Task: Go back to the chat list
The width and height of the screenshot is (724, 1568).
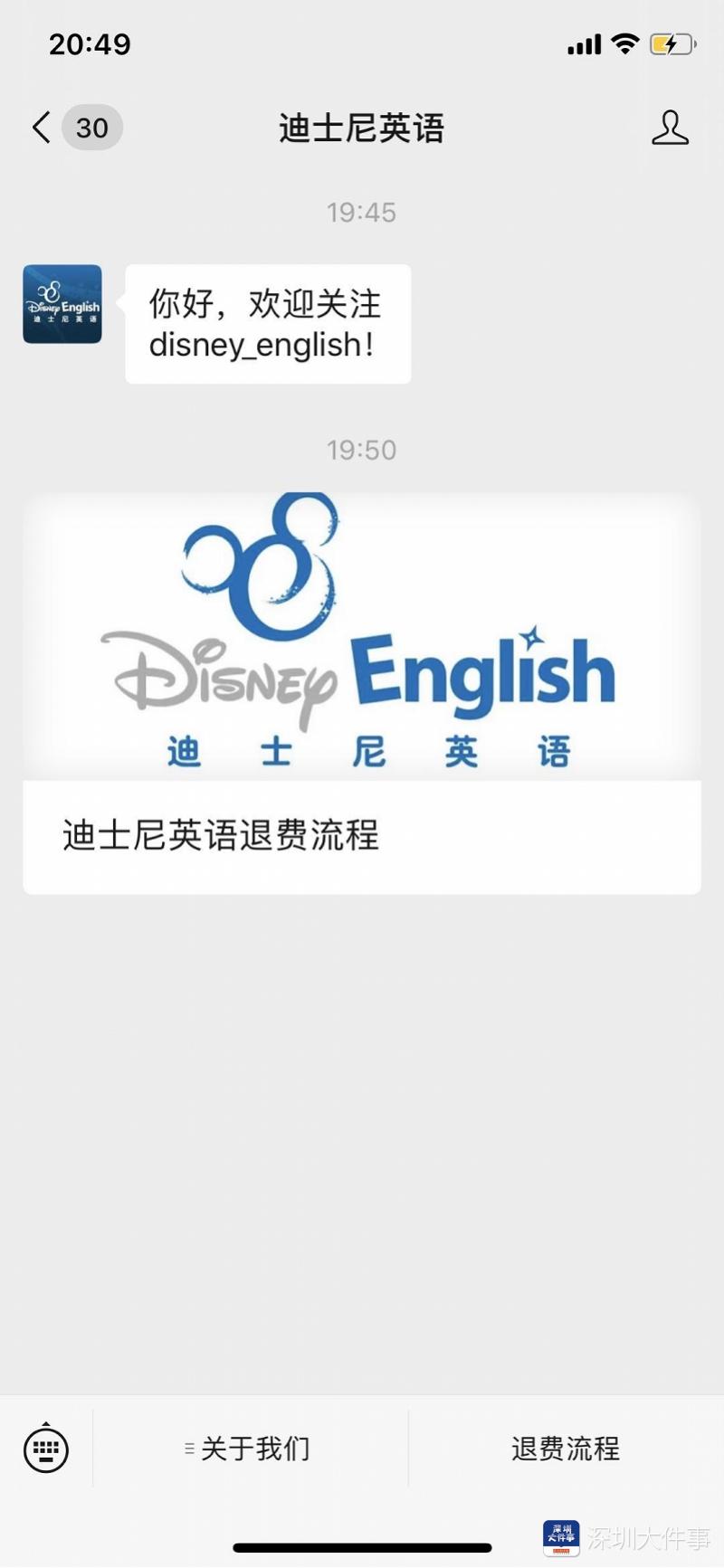Action: [42, 128]
